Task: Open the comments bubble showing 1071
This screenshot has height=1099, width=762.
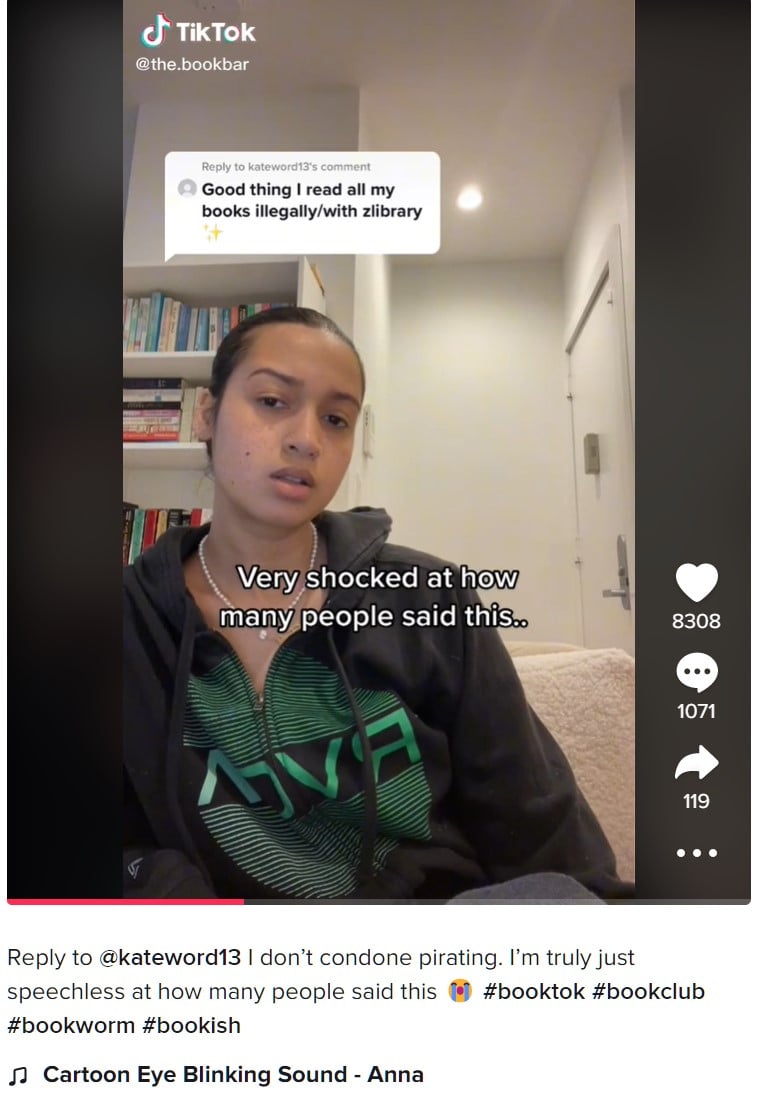Action: pyautogui.click(x=696, y=674)
